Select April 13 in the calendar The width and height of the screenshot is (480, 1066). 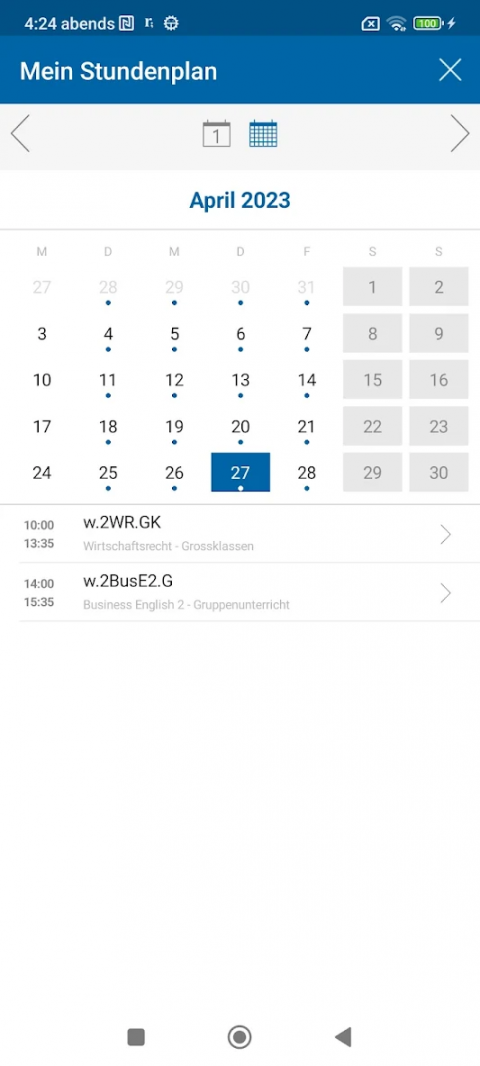(x=241, y=379)
